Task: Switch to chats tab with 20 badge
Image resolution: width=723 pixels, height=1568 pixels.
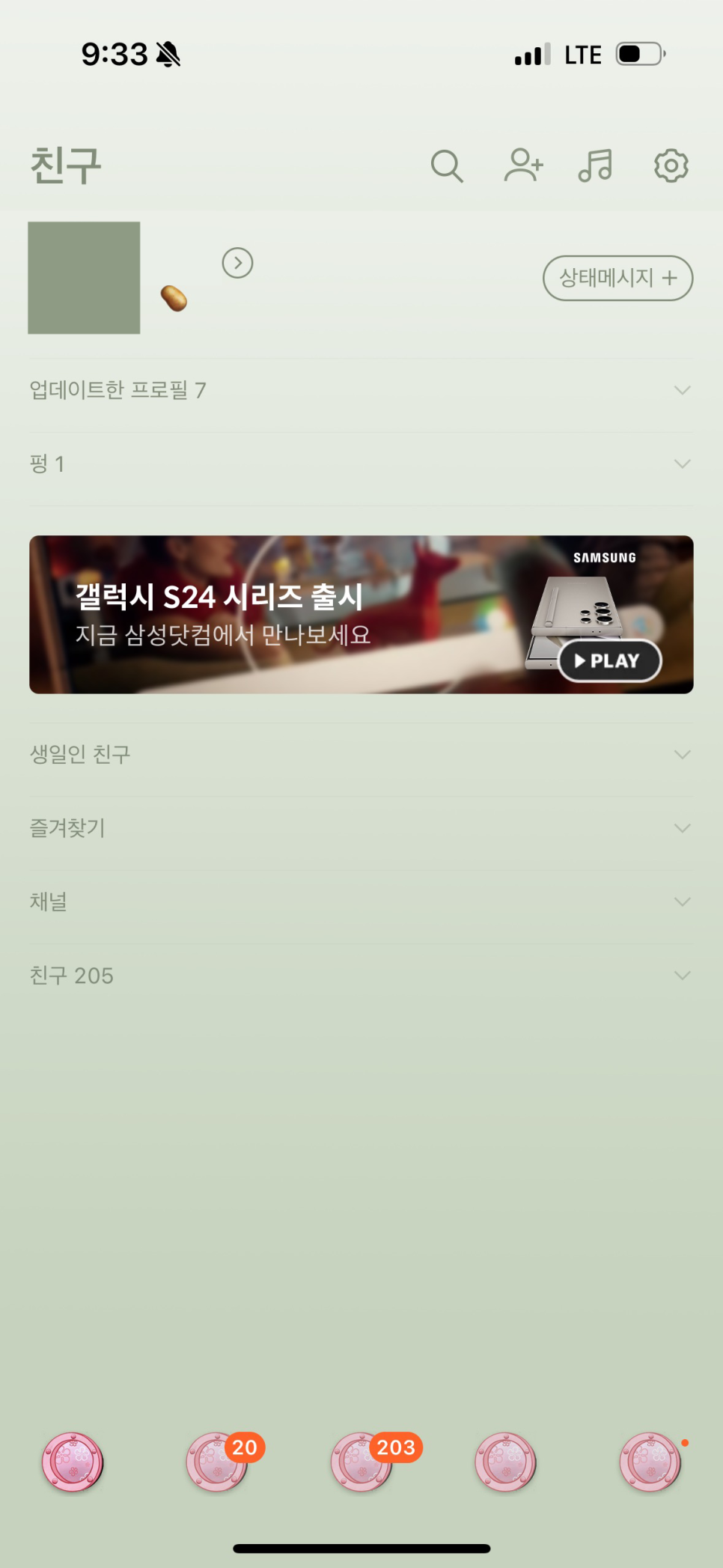Action: point(217,1462)
